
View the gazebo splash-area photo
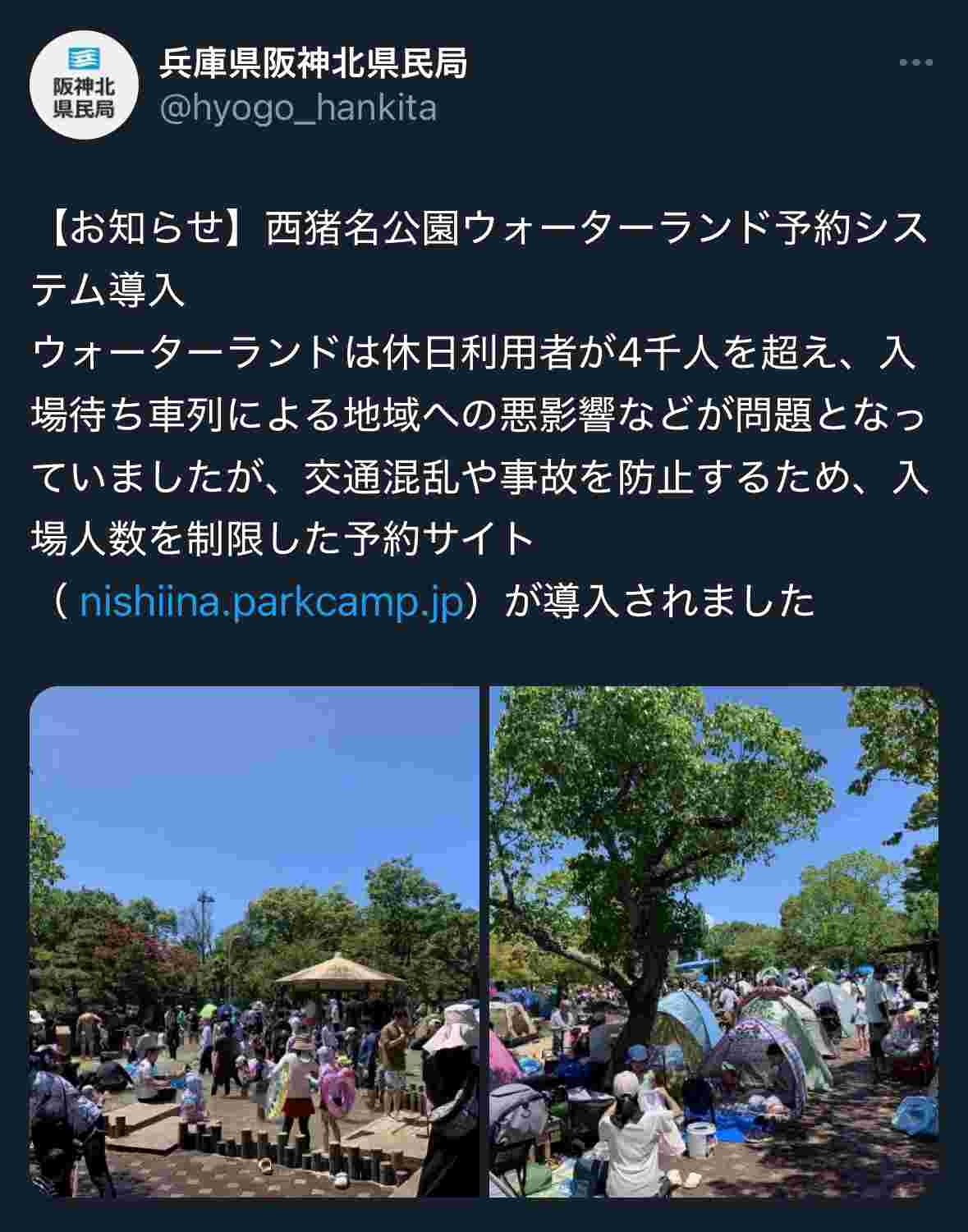255,941
